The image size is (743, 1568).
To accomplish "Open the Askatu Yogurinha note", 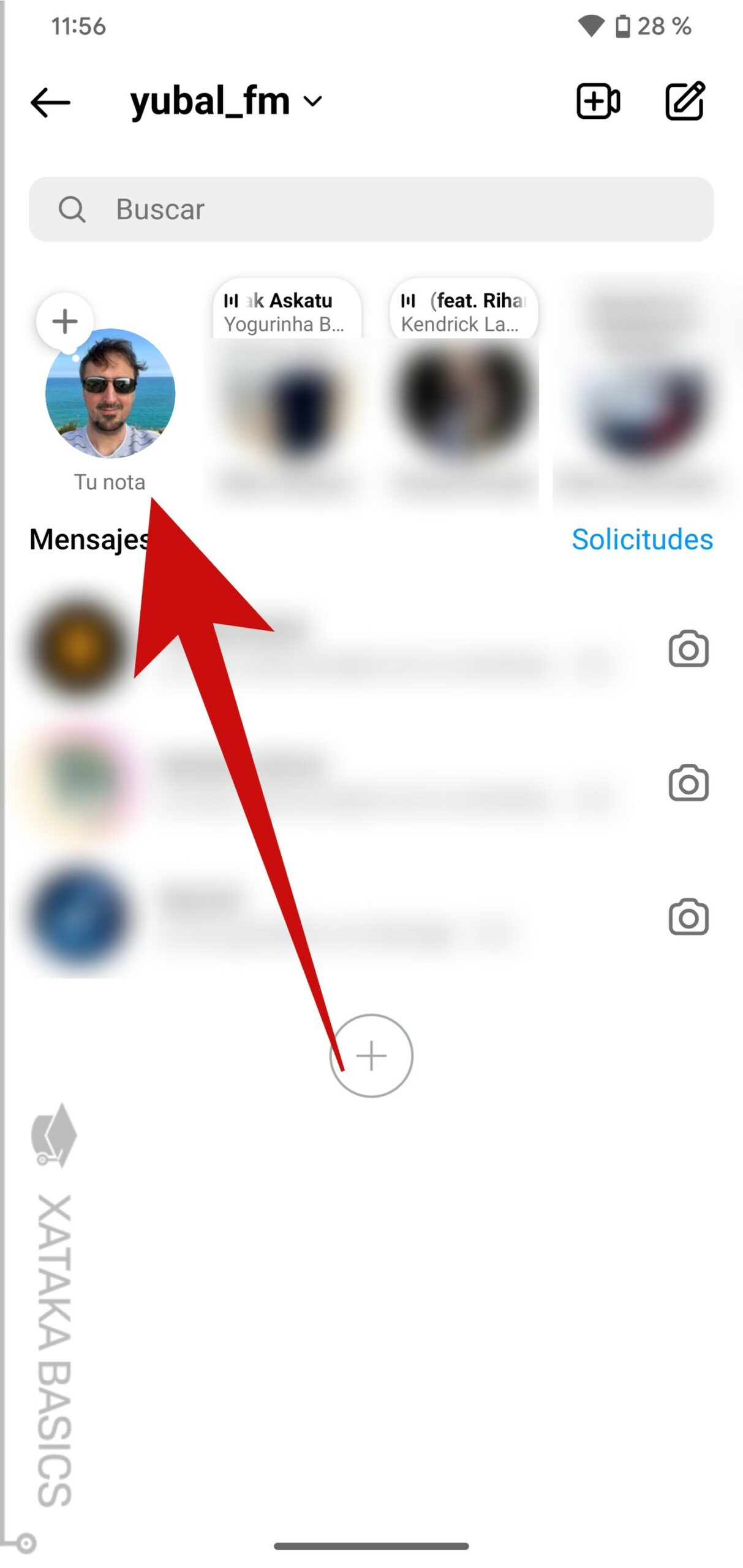I will point(286,311).
